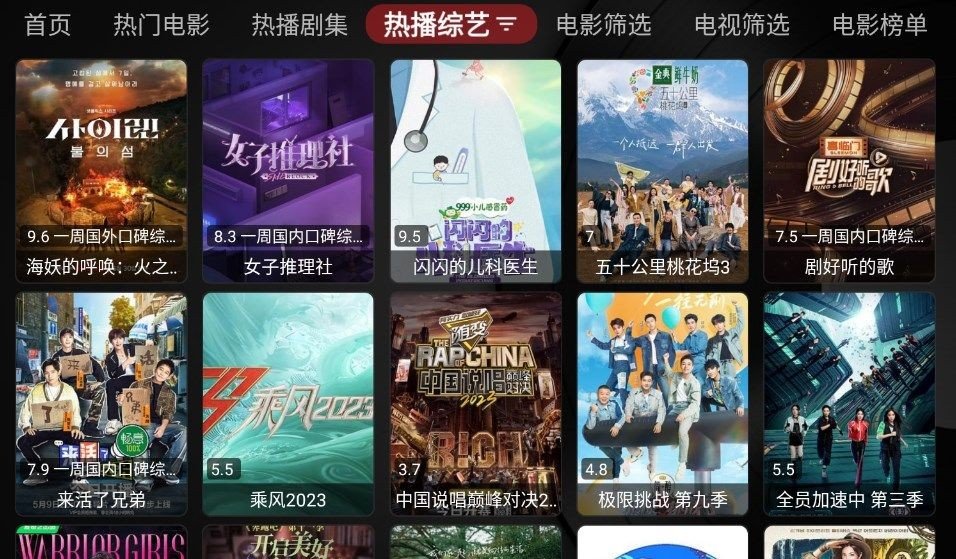This screenshot has width=956, height=559.
Task: Switch to the 首页 tab
Action: [48, 24]
